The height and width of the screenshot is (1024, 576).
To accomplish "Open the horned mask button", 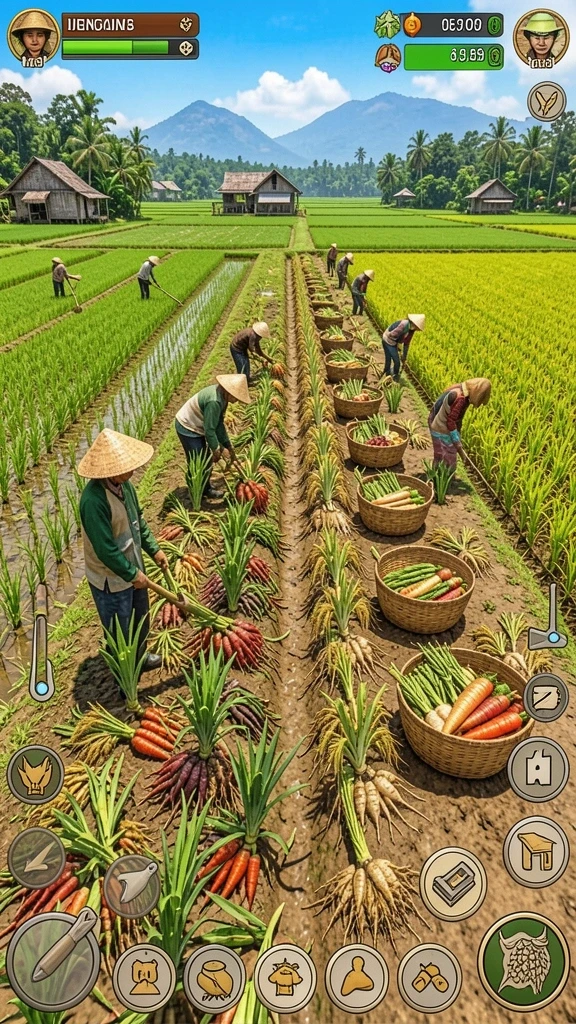I will pos(35,775).
